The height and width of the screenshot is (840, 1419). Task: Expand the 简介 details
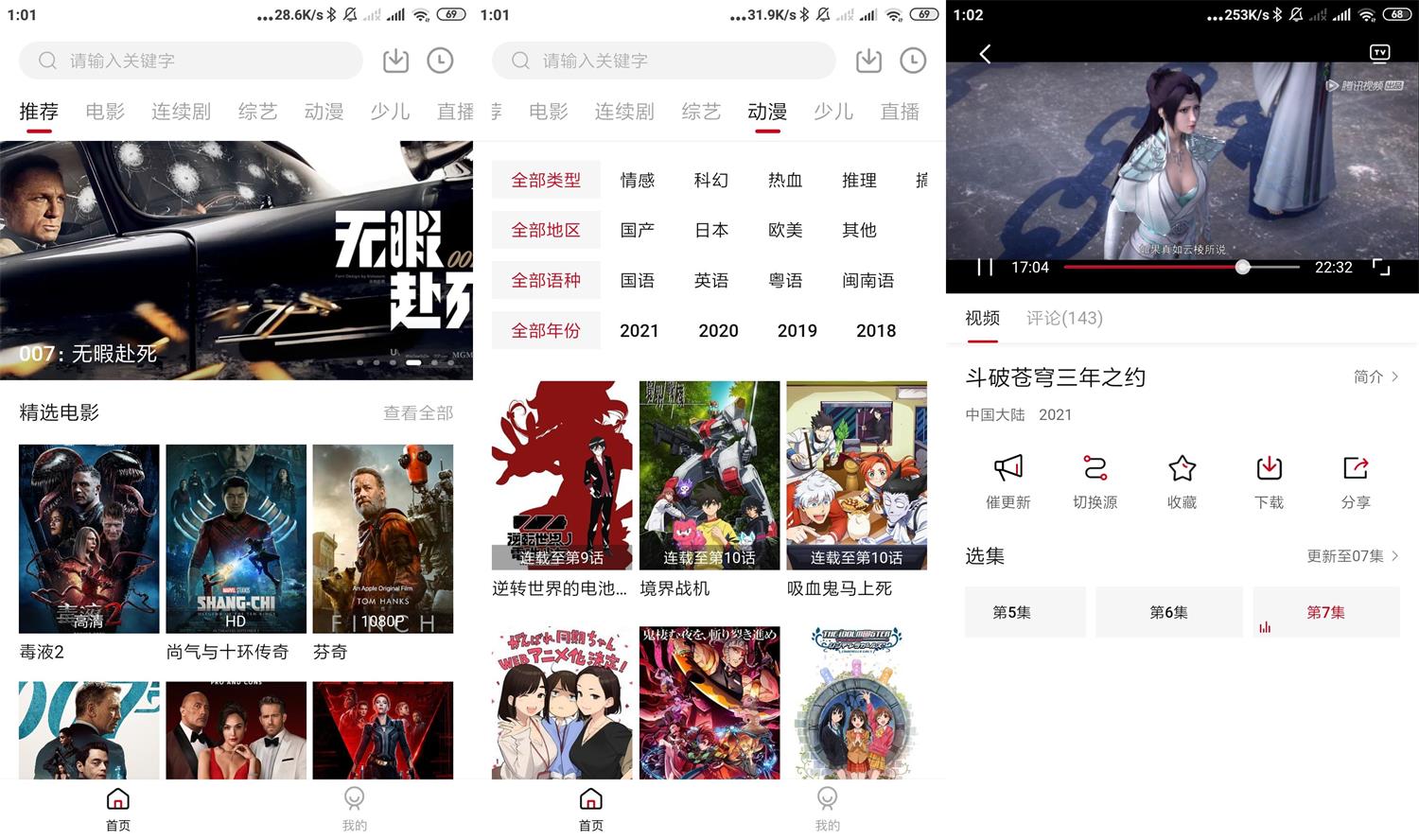(x=1375, y=376)
